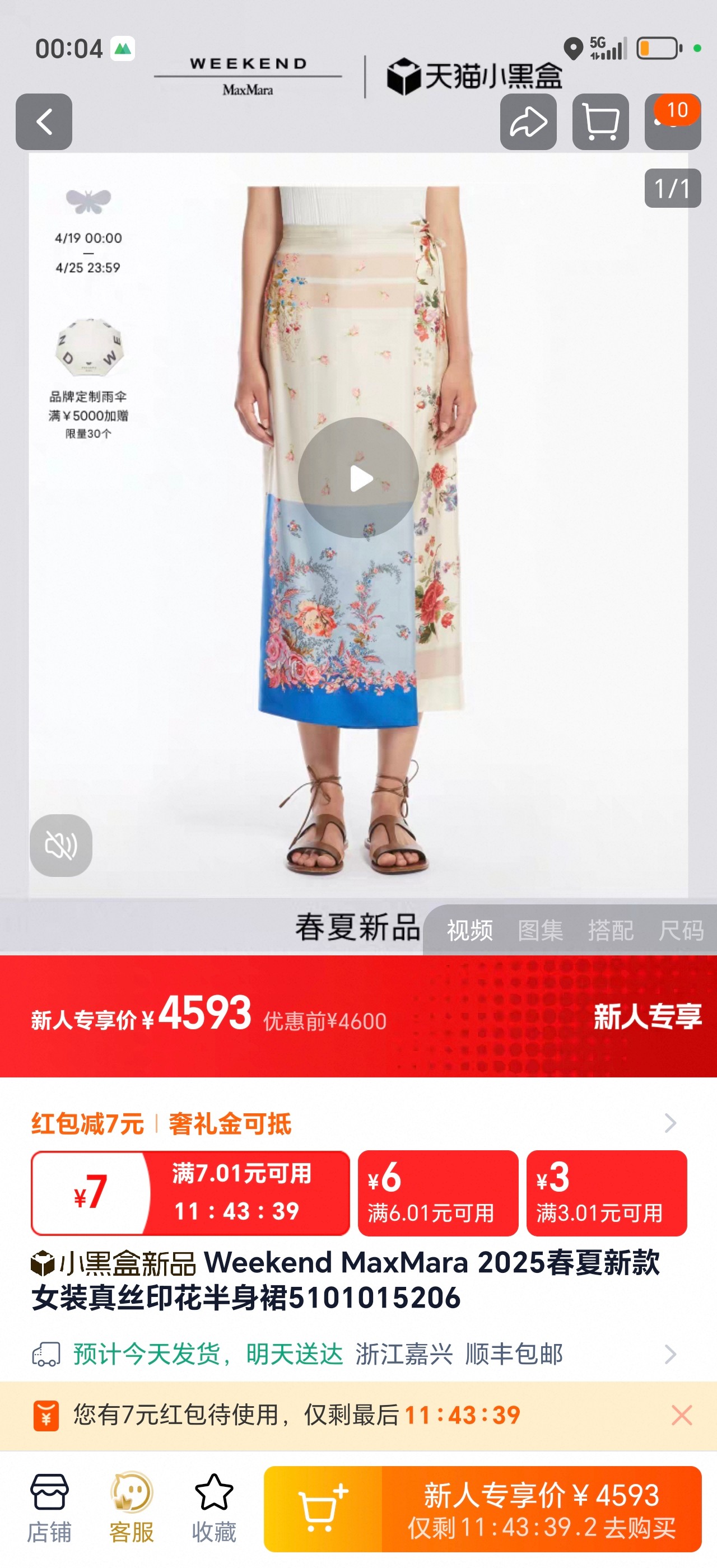
Task: Open the more menu with 10 badge
Action: [x=673, y=122]
